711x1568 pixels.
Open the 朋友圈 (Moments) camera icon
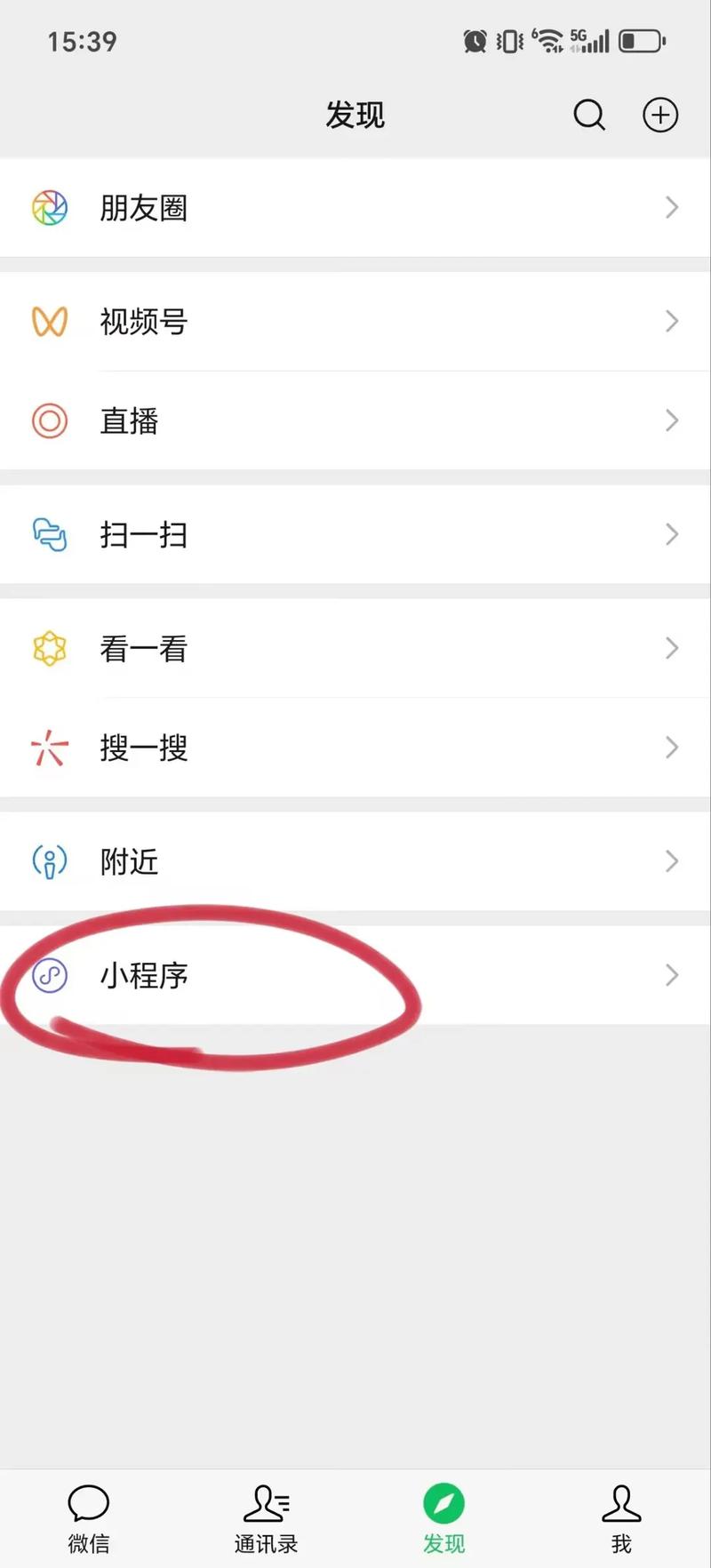click(x=49, y=207)
